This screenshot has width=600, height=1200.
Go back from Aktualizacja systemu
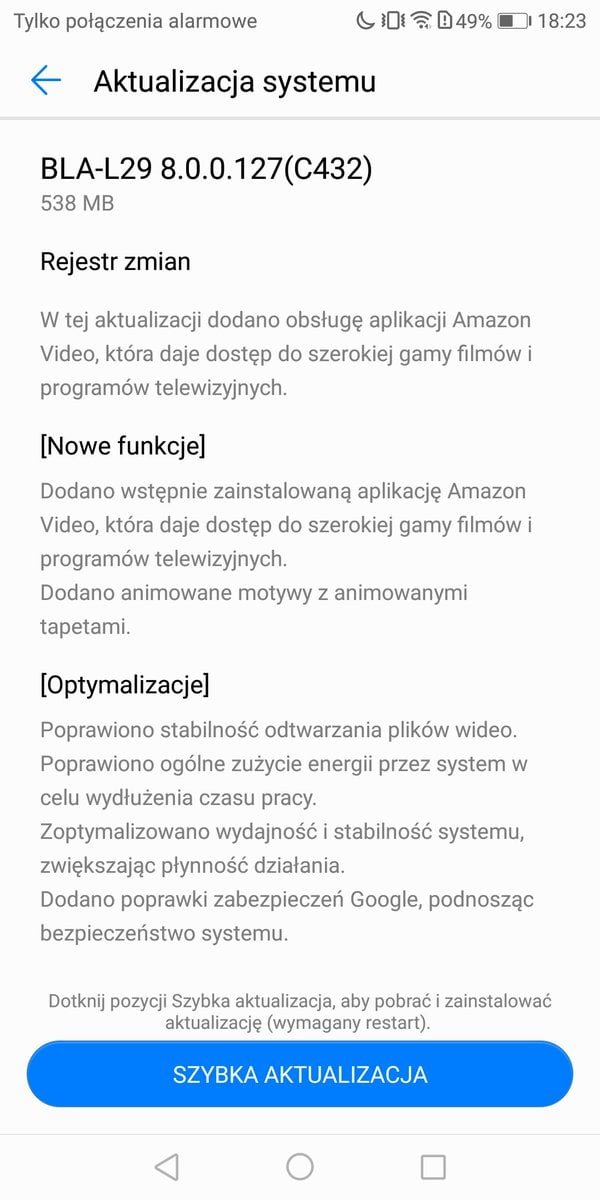pos(46,81)
